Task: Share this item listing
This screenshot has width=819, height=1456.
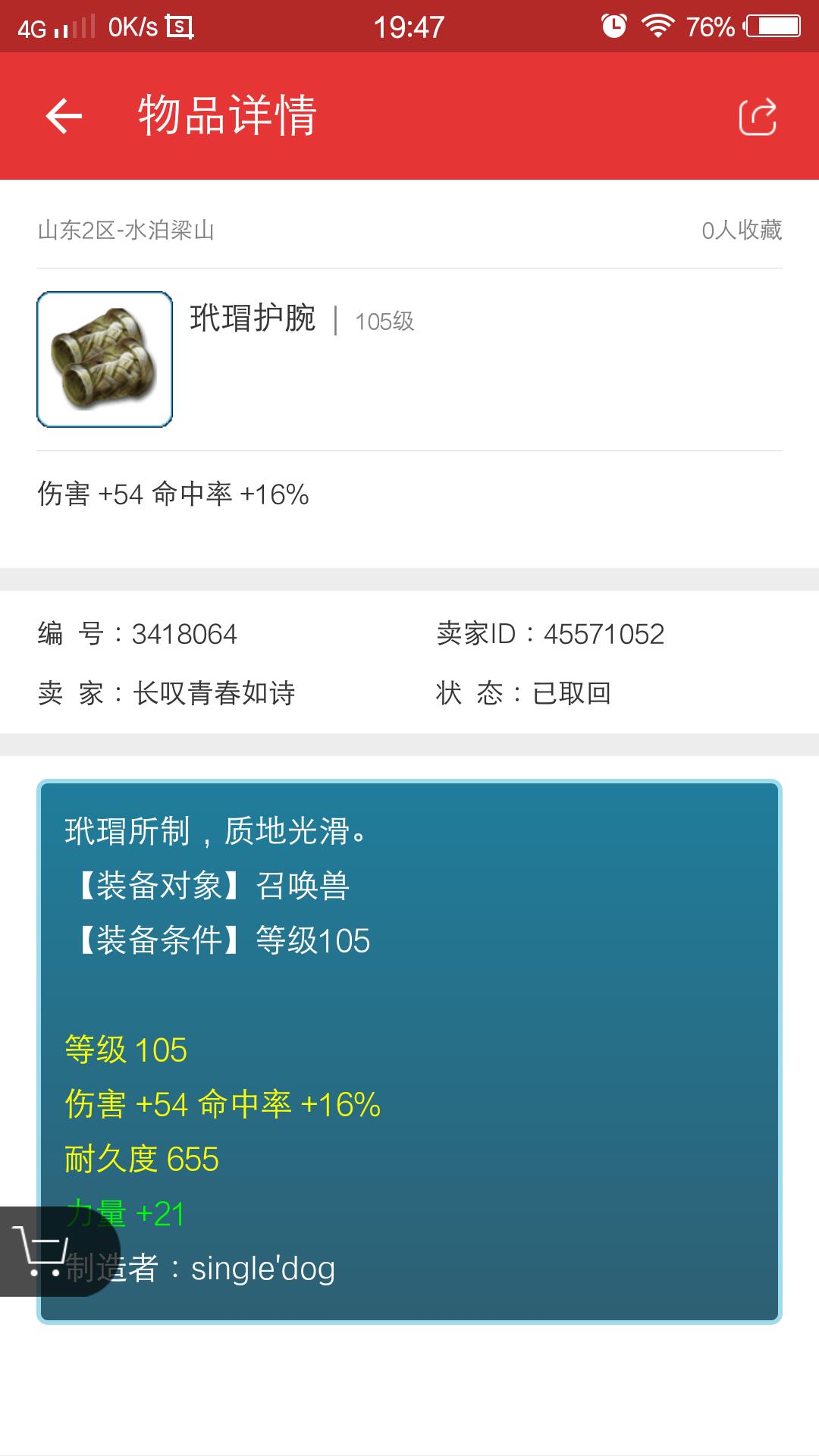Action: pos(757,117)
